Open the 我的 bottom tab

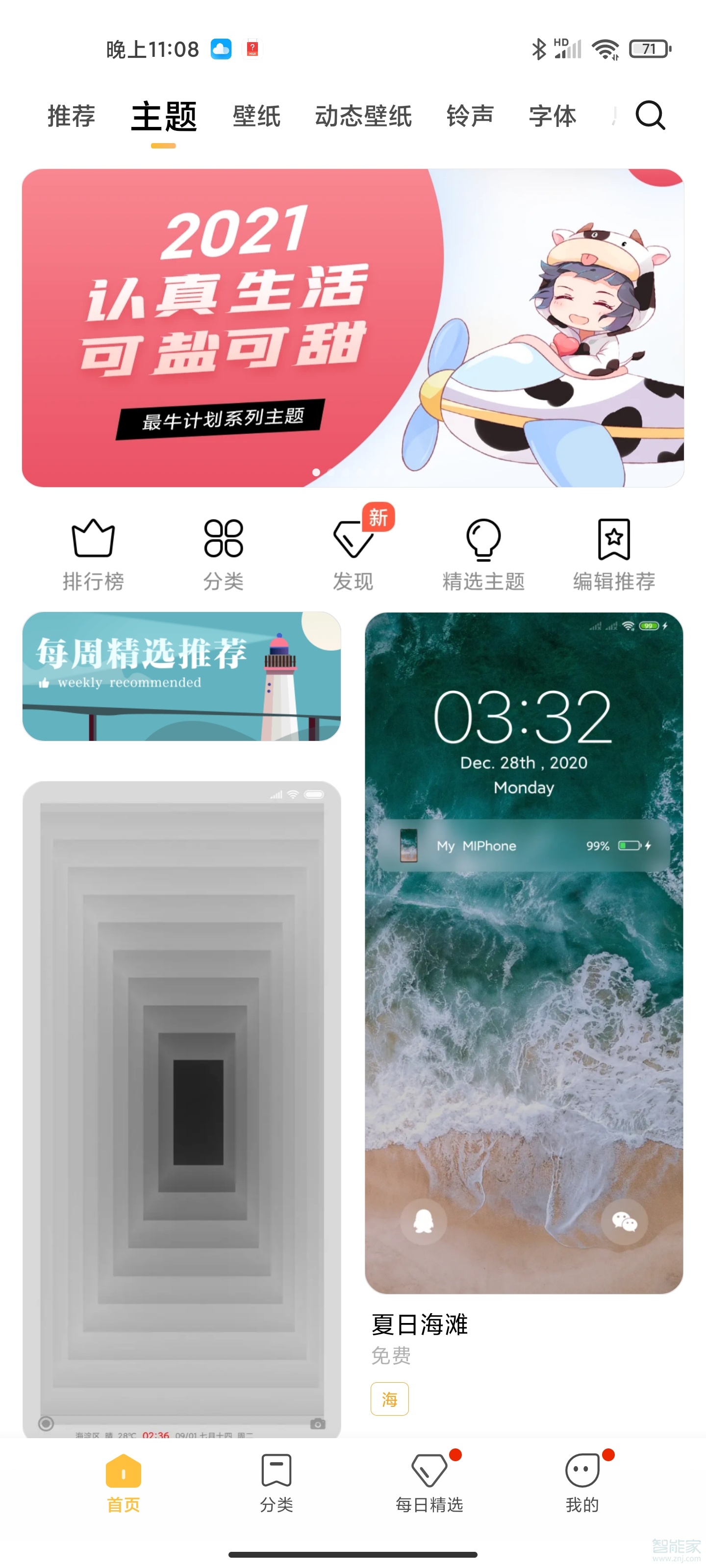(x=582, y=1482)
